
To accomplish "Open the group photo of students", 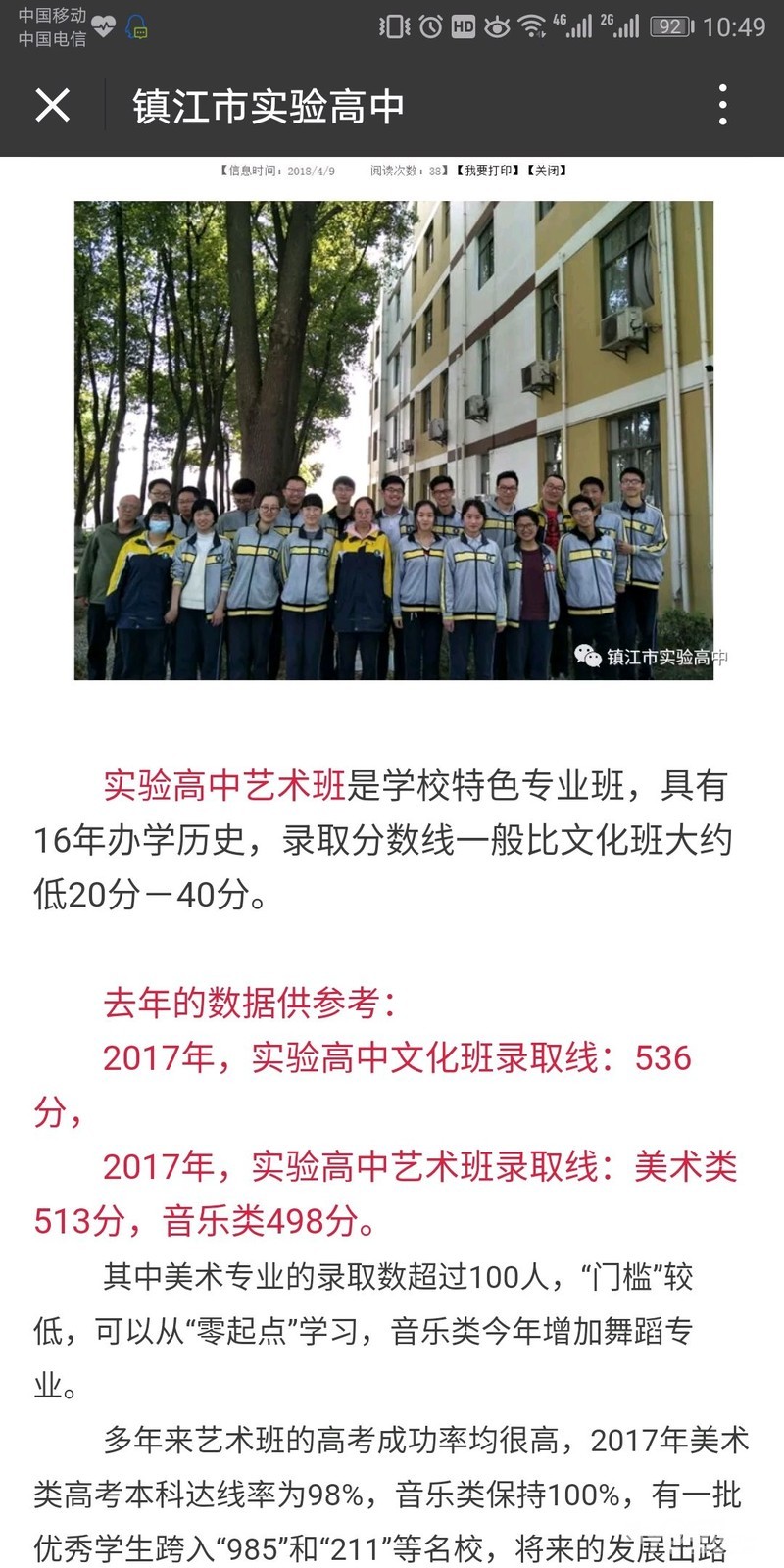I will 394,440.
